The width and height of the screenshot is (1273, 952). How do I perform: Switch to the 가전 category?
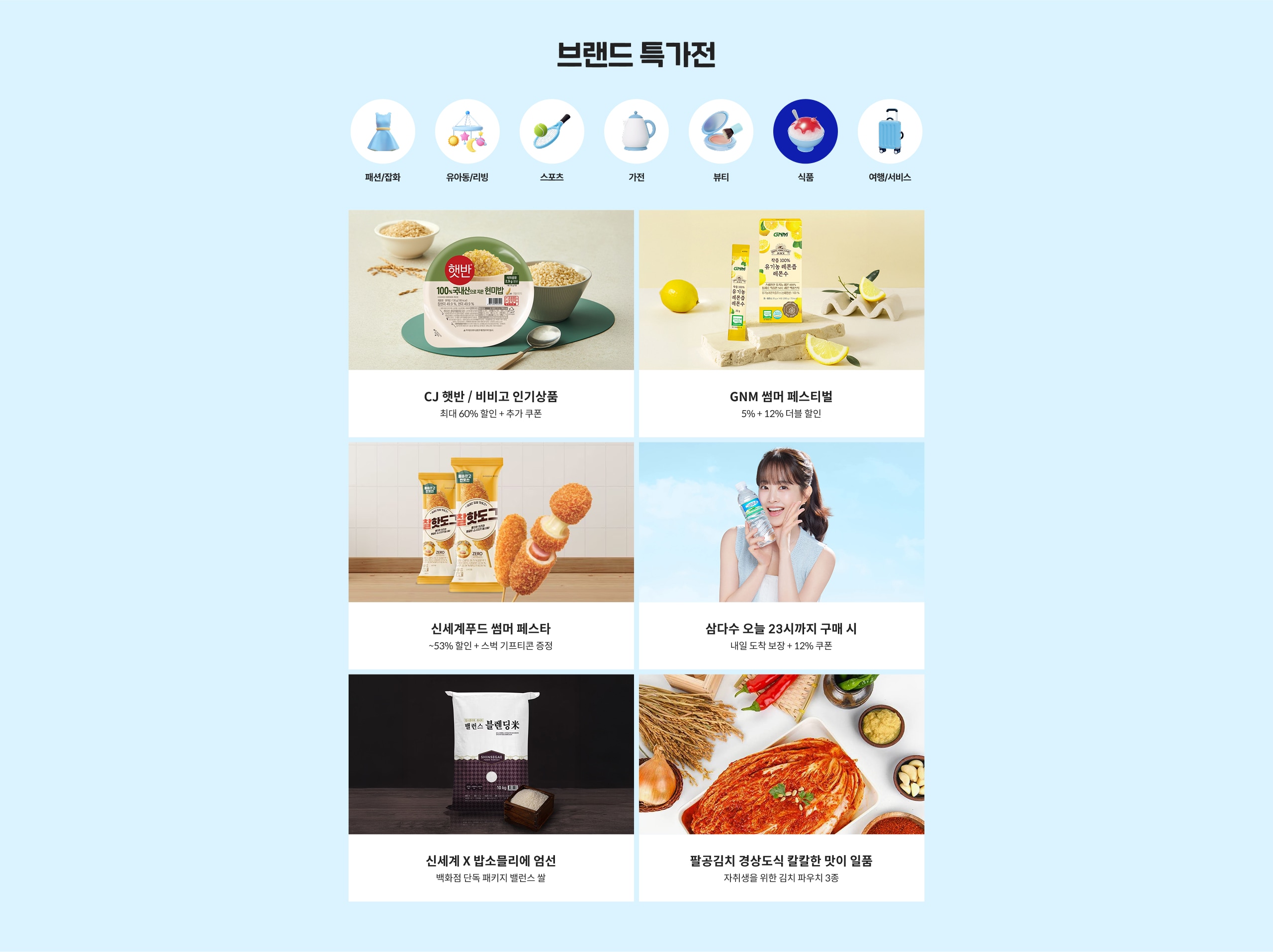click(x=636, y=132)
